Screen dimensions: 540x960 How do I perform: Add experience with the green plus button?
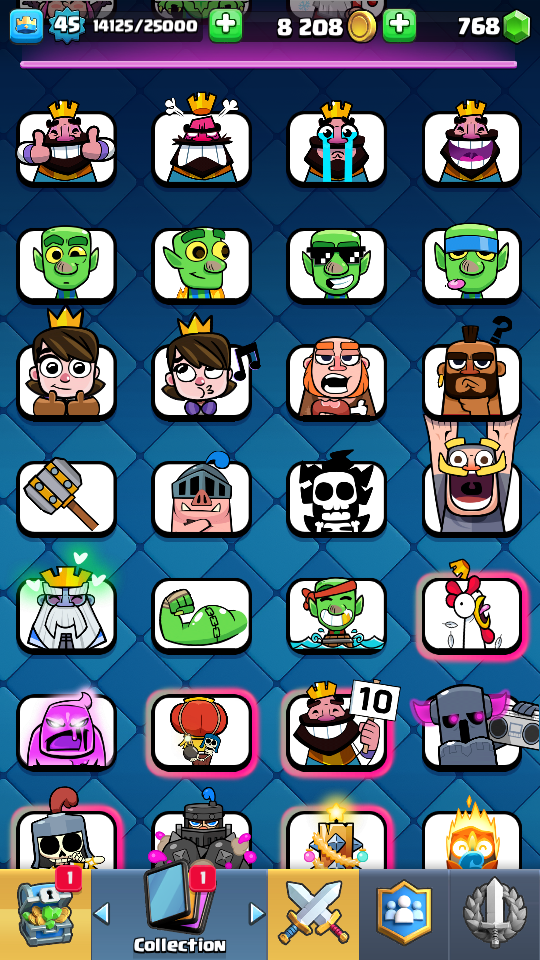(x=225, y=26)
